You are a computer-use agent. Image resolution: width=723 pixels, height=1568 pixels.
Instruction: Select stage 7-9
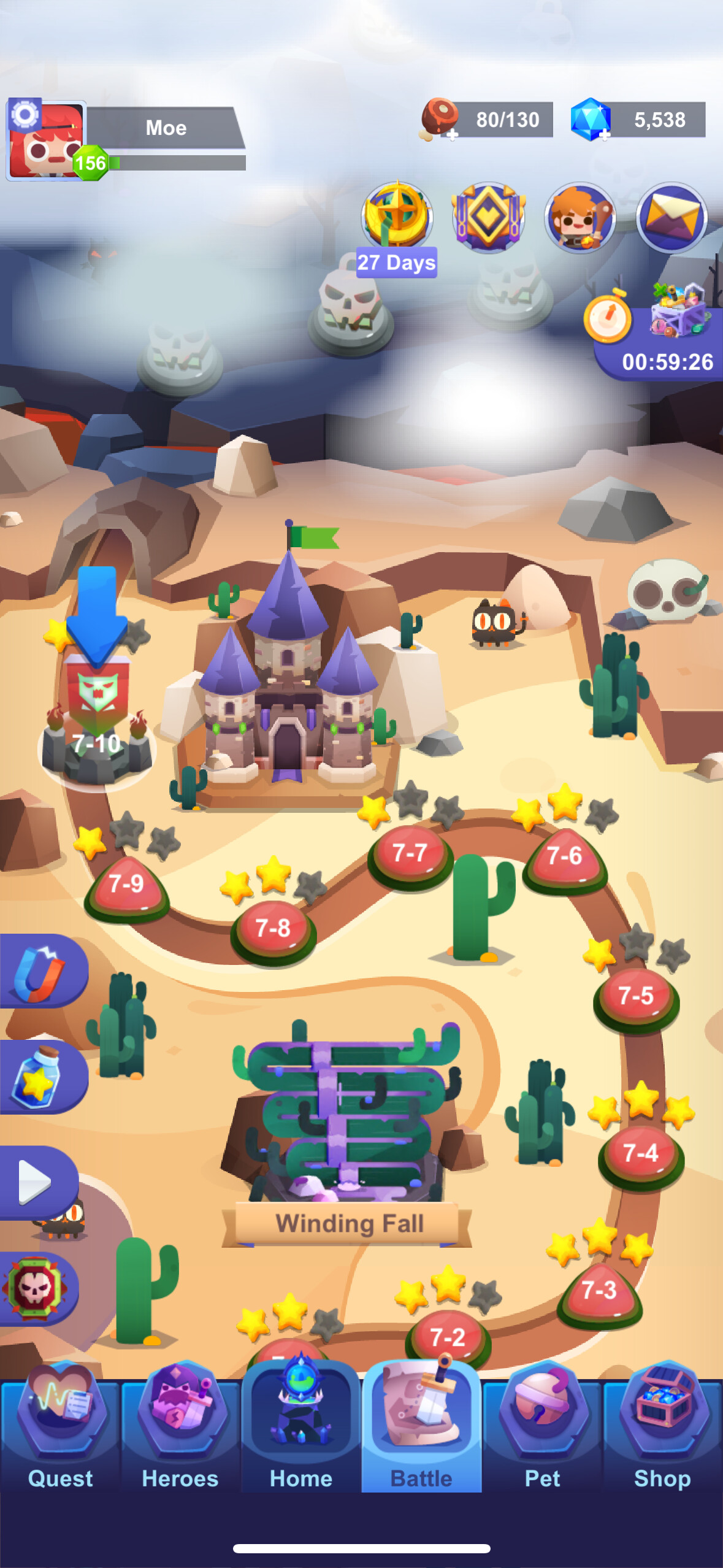pos(126,886)
